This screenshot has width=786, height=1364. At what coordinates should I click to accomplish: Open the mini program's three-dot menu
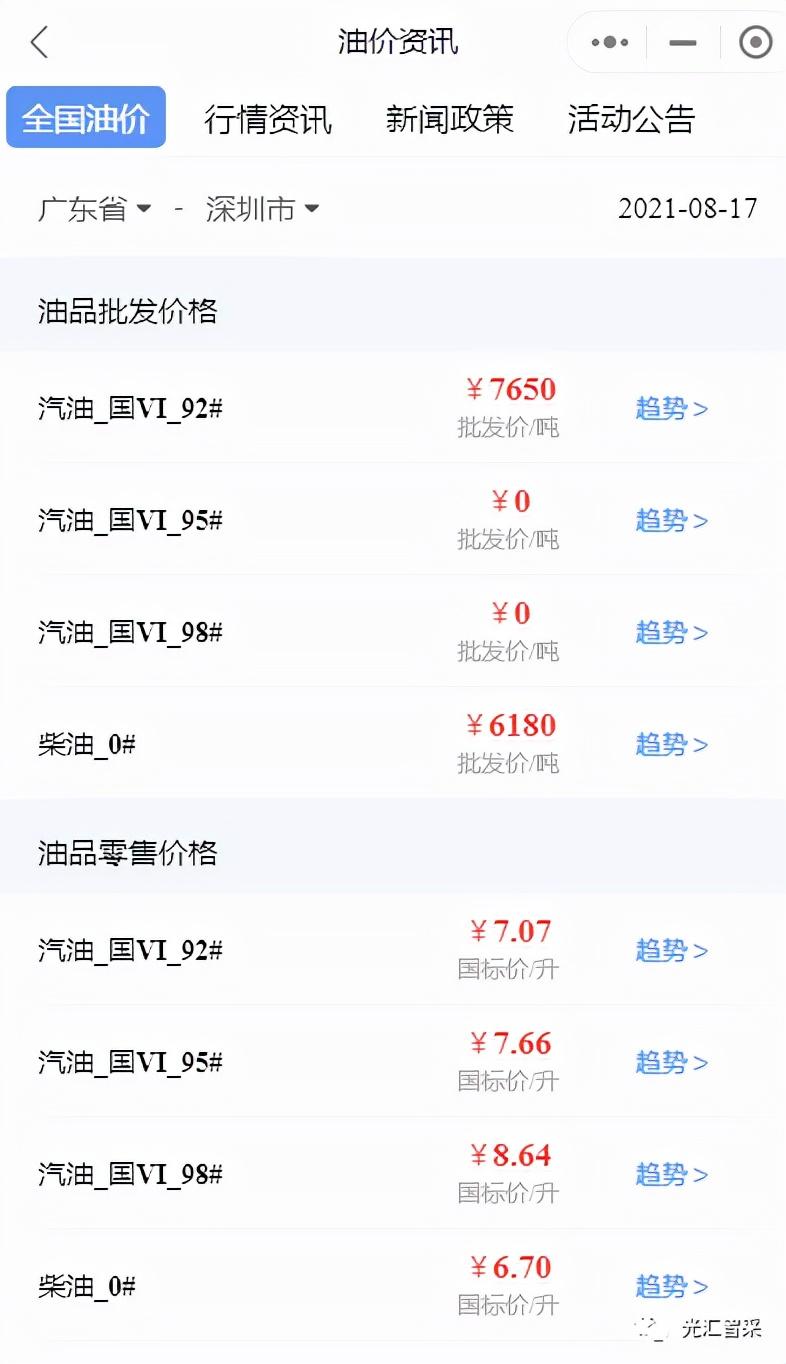pyautogui.click(x=609, y=42)
